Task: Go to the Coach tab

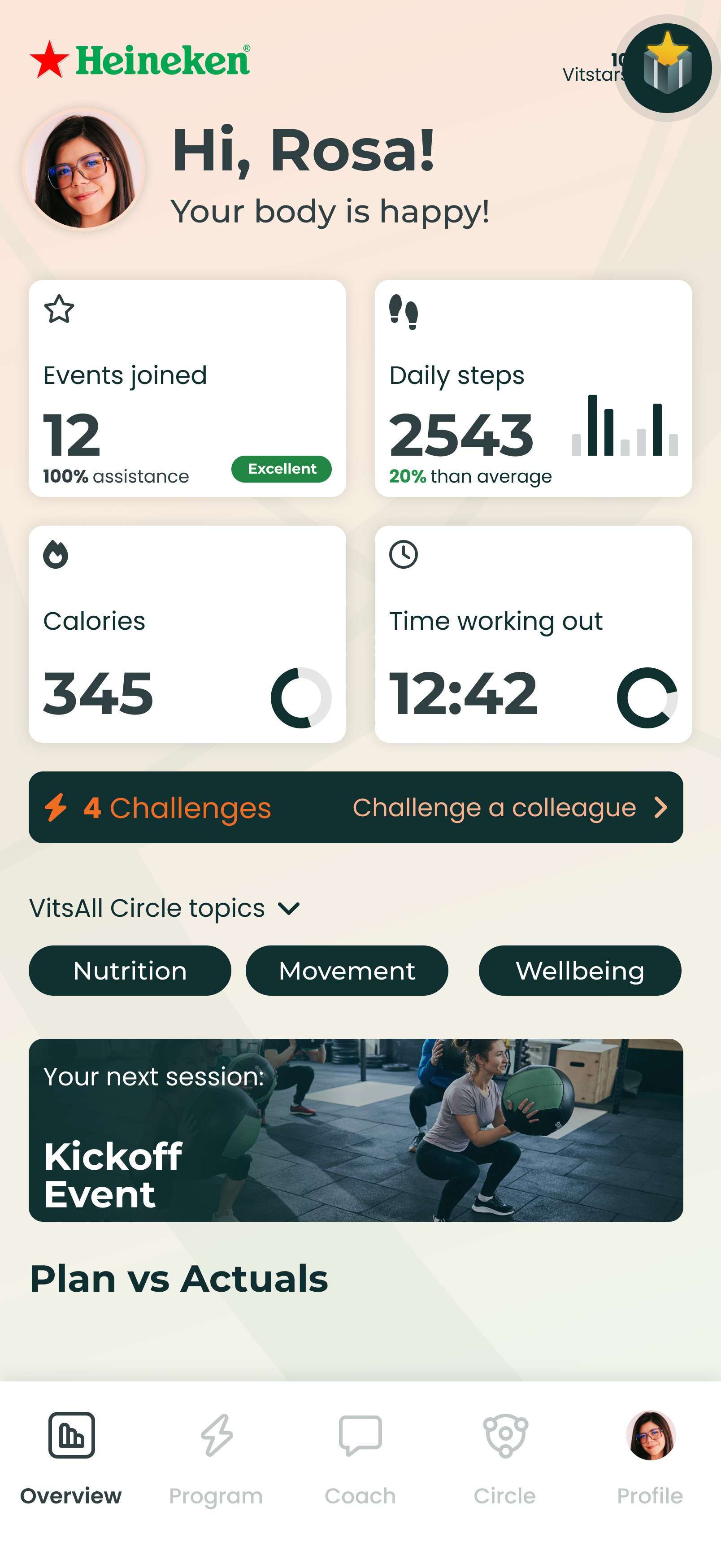Action: click(360, 1458)
